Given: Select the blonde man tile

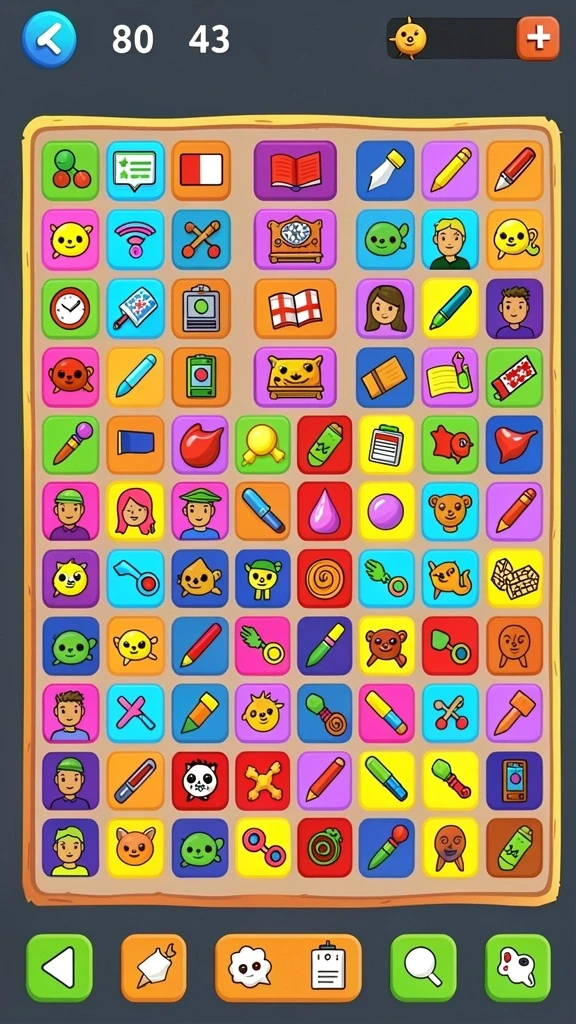Looking at the screenshot, I should click(450, 240).
